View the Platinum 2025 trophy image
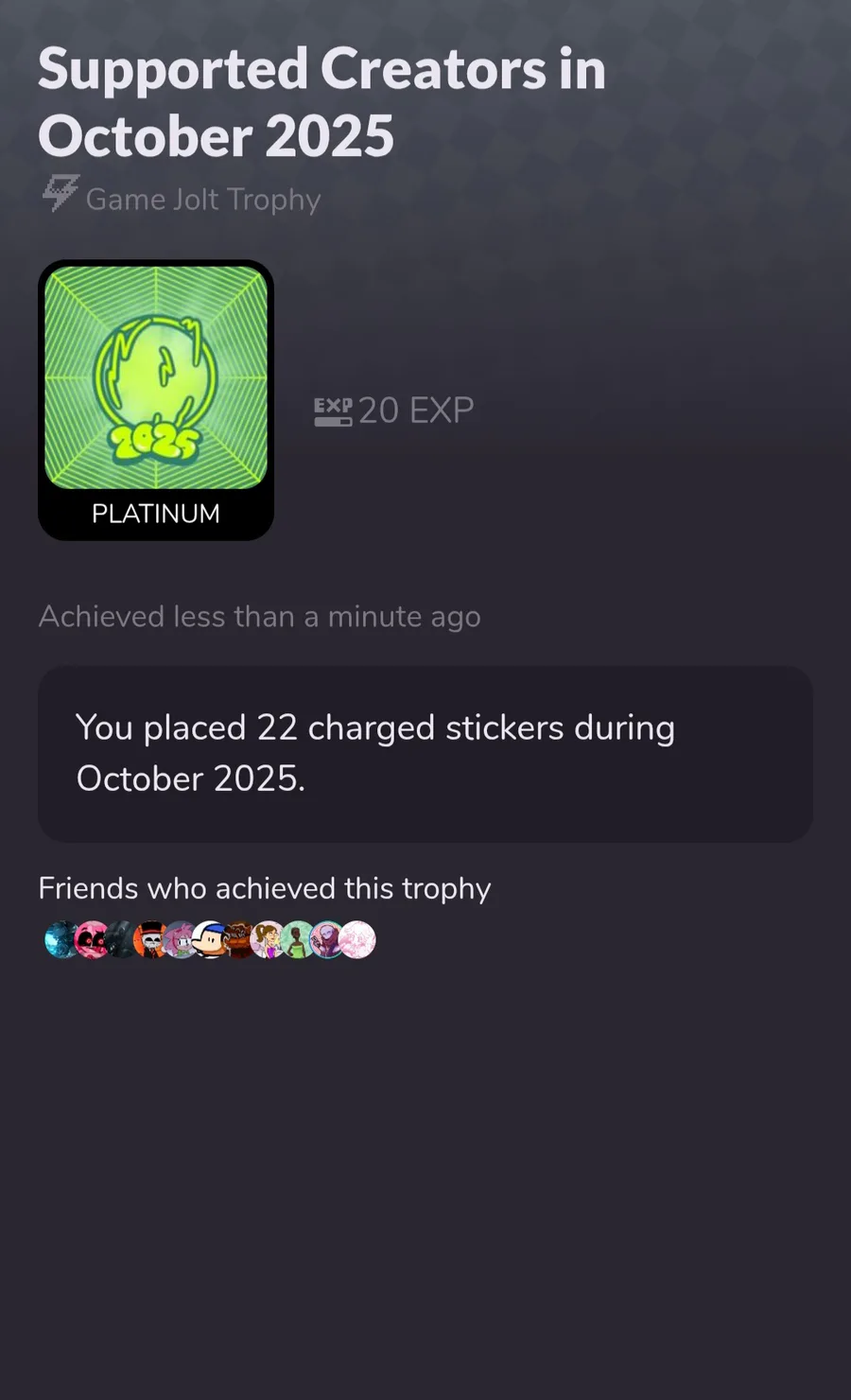This screenshot has height=1400, width=851. [156, 378]
